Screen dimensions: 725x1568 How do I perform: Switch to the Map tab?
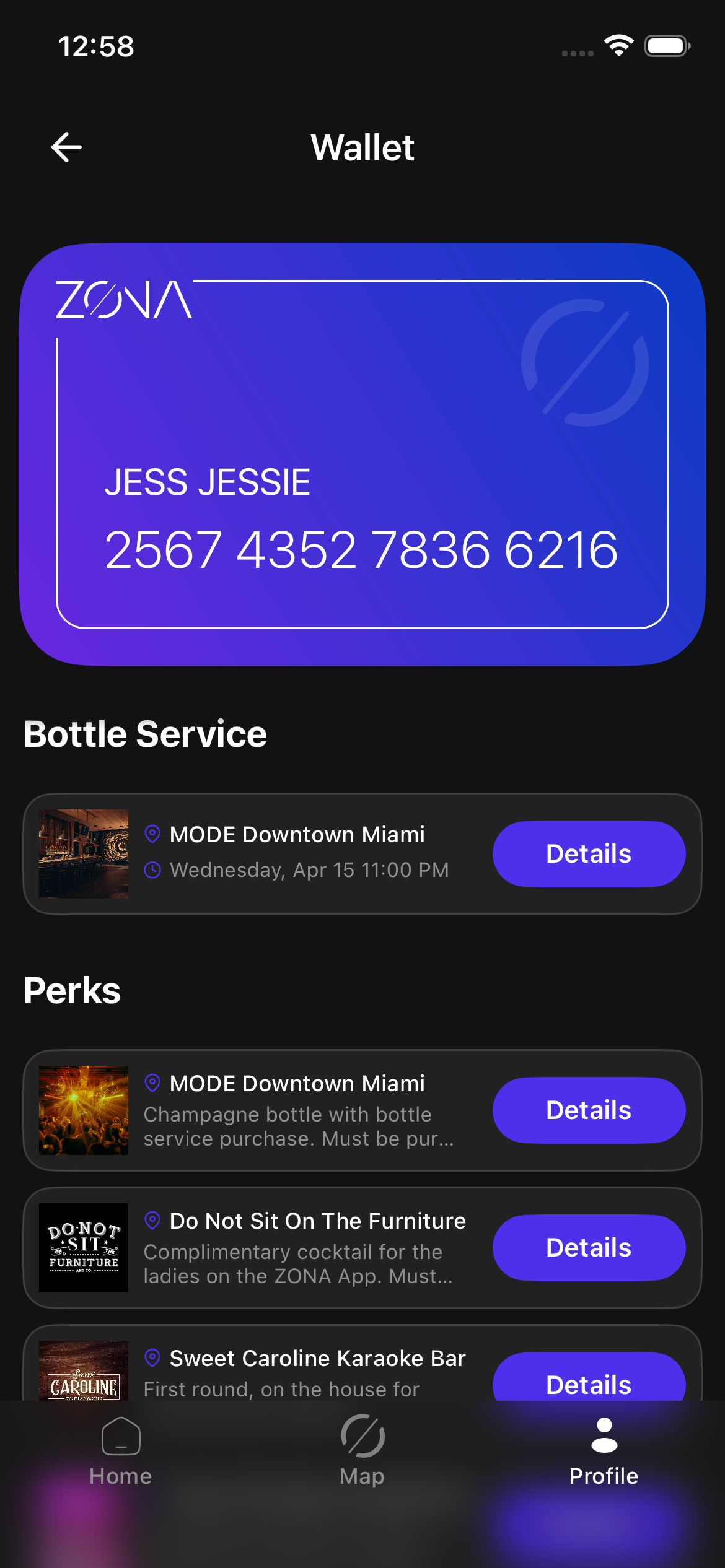pyautogui.click(x=362, y=1476)
